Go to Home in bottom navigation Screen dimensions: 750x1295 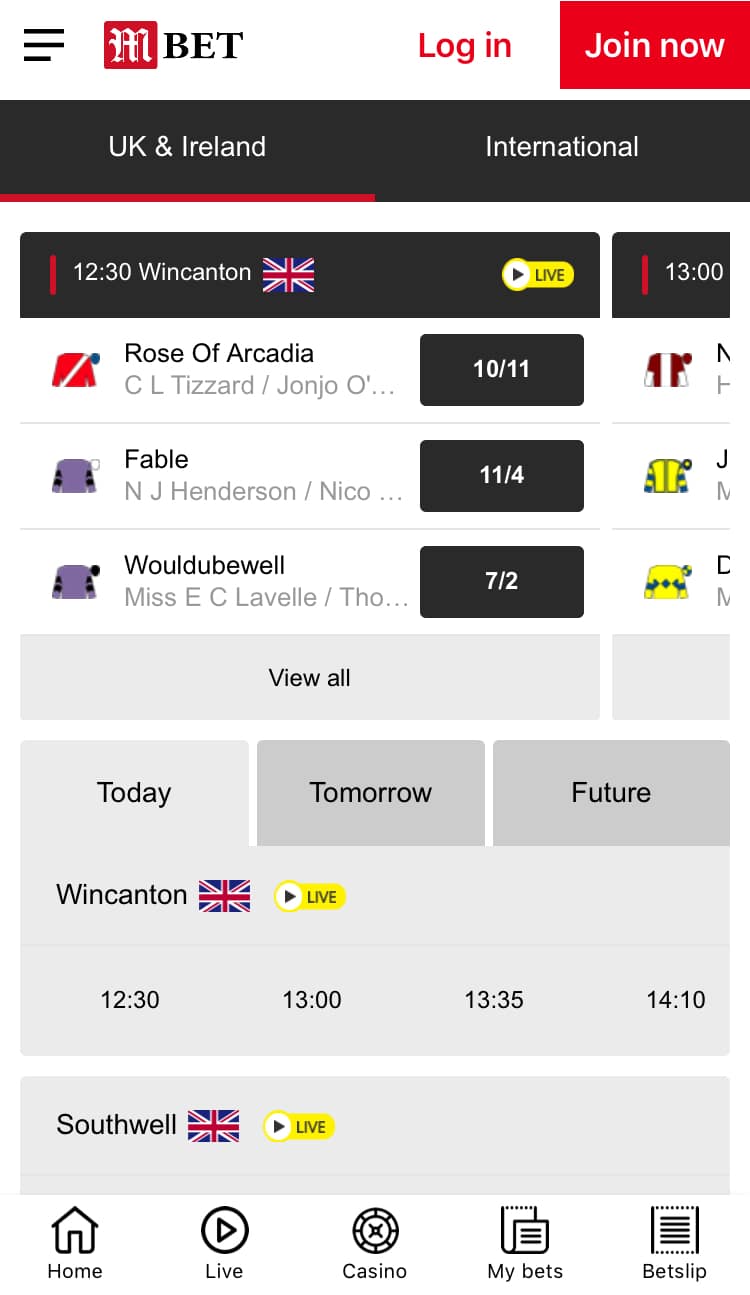click(x=75, y=1244)
